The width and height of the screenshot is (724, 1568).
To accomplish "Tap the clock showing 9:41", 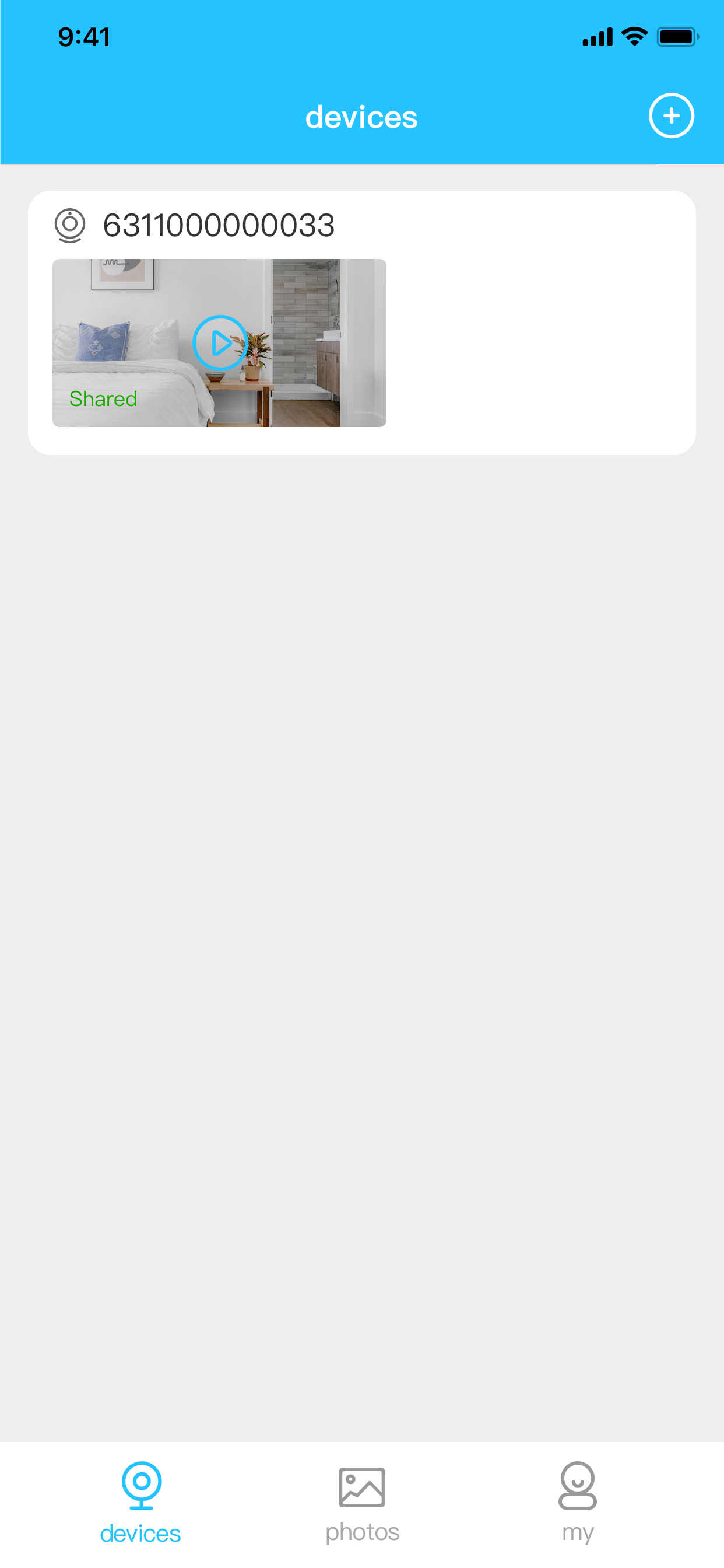I will 83,37.
